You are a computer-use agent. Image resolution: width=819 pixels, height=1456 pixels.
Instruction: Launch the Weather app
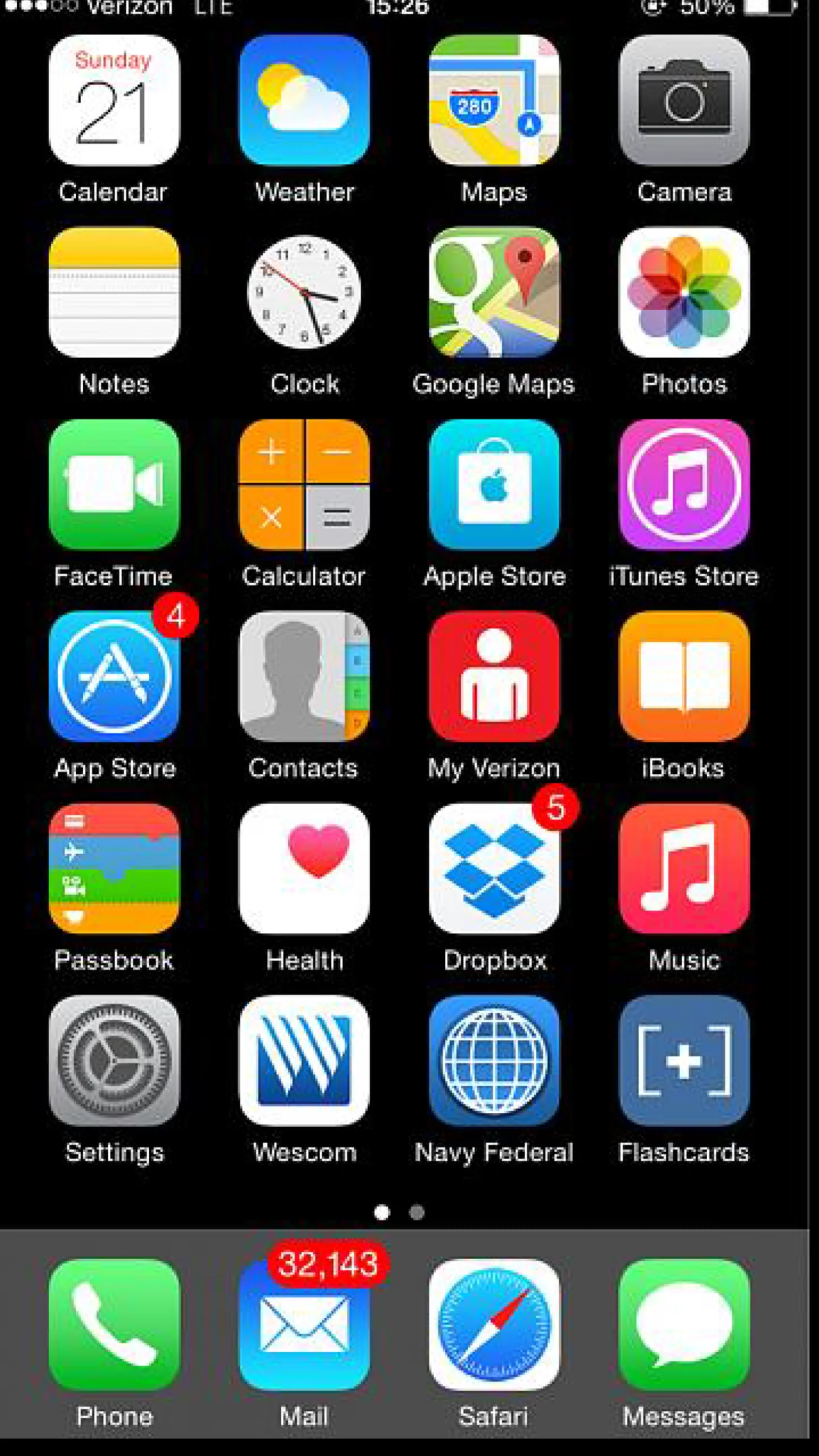pyautogui.click(x=304, y=100)
